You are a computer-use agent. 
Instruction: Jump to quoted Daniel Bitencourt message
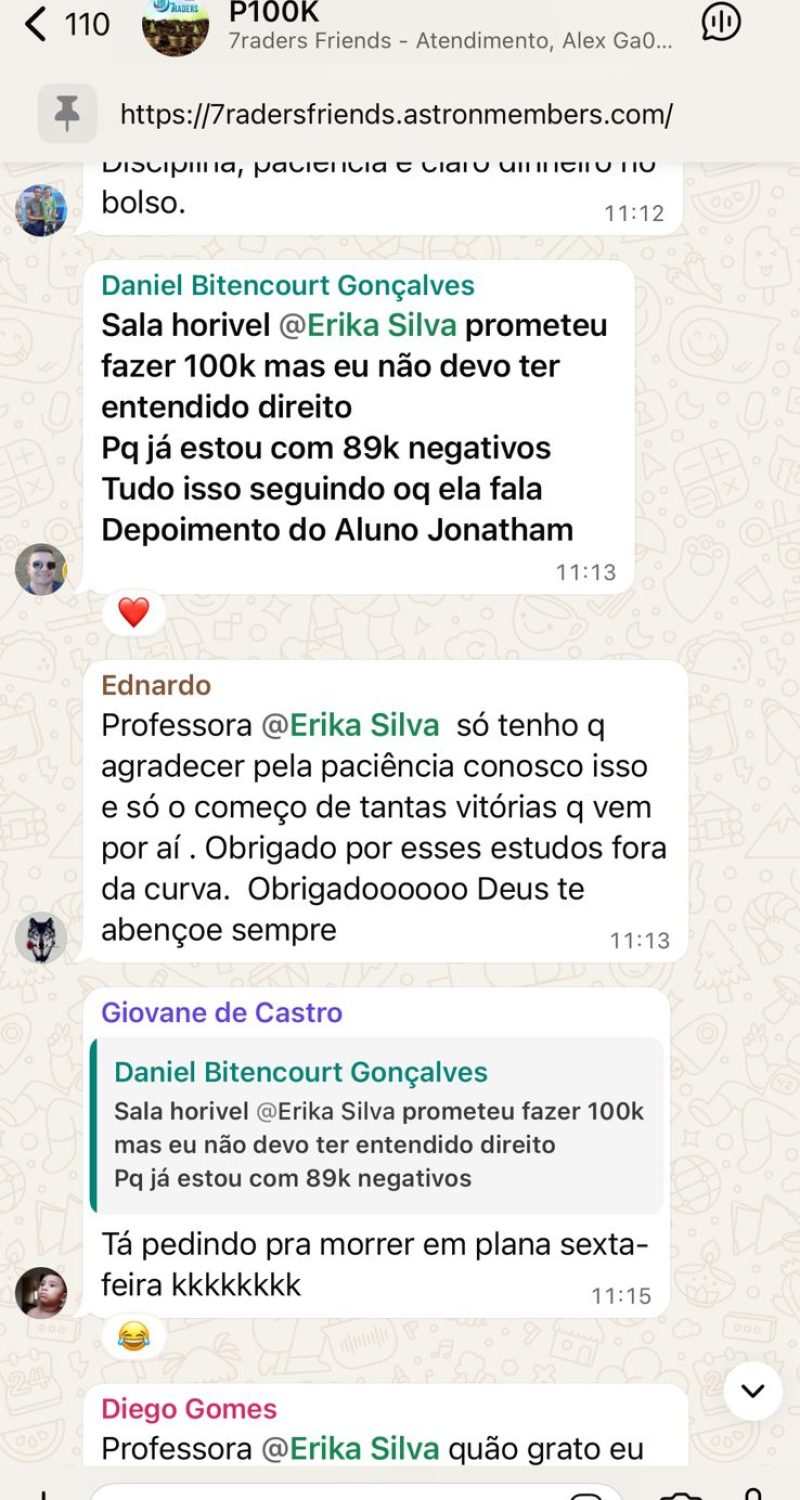click(376, 1125)
